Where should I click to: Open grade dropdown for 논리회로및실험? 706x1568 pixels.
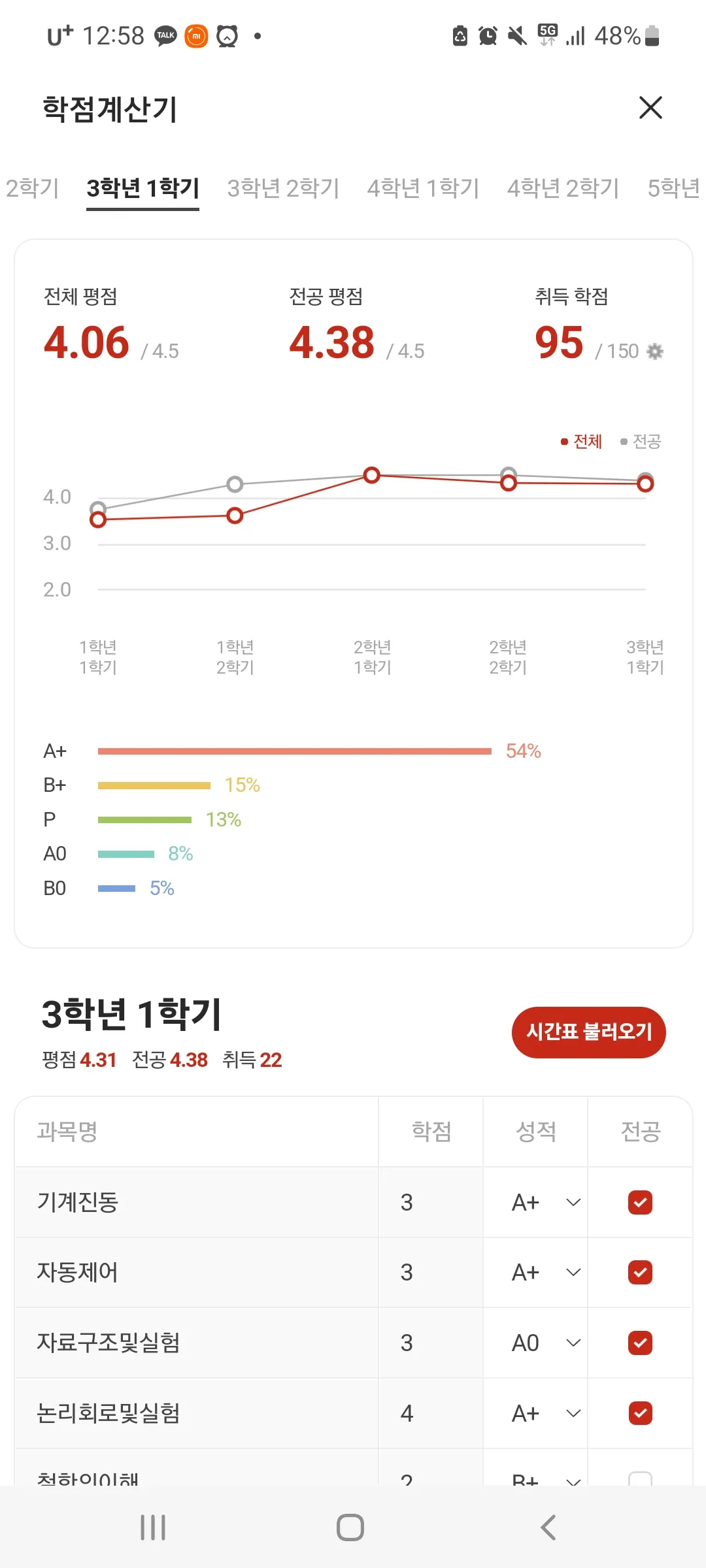(x=573, y=1413)
